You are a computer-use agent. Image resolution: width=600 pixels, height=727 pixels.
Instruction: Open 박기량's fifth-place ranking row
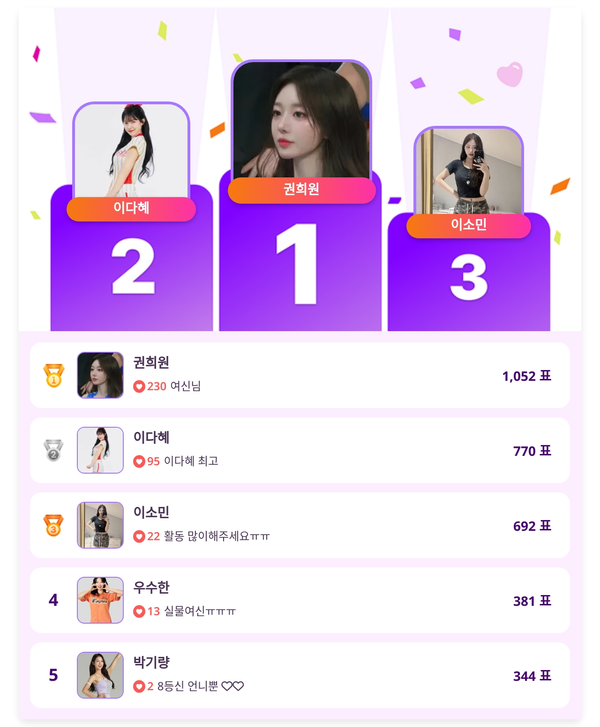pos(300,675)
